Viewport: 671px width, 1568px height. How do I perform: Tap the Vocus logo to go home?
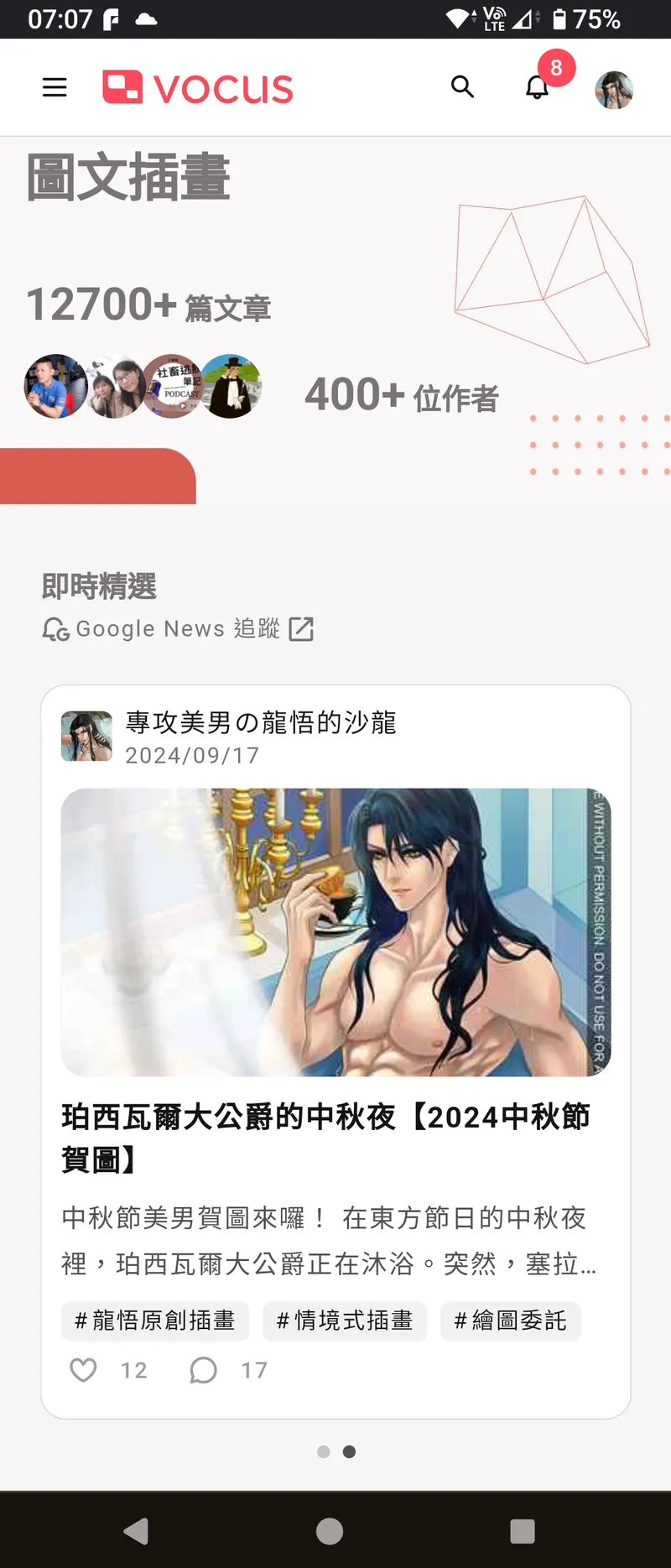tap(198, 87)
